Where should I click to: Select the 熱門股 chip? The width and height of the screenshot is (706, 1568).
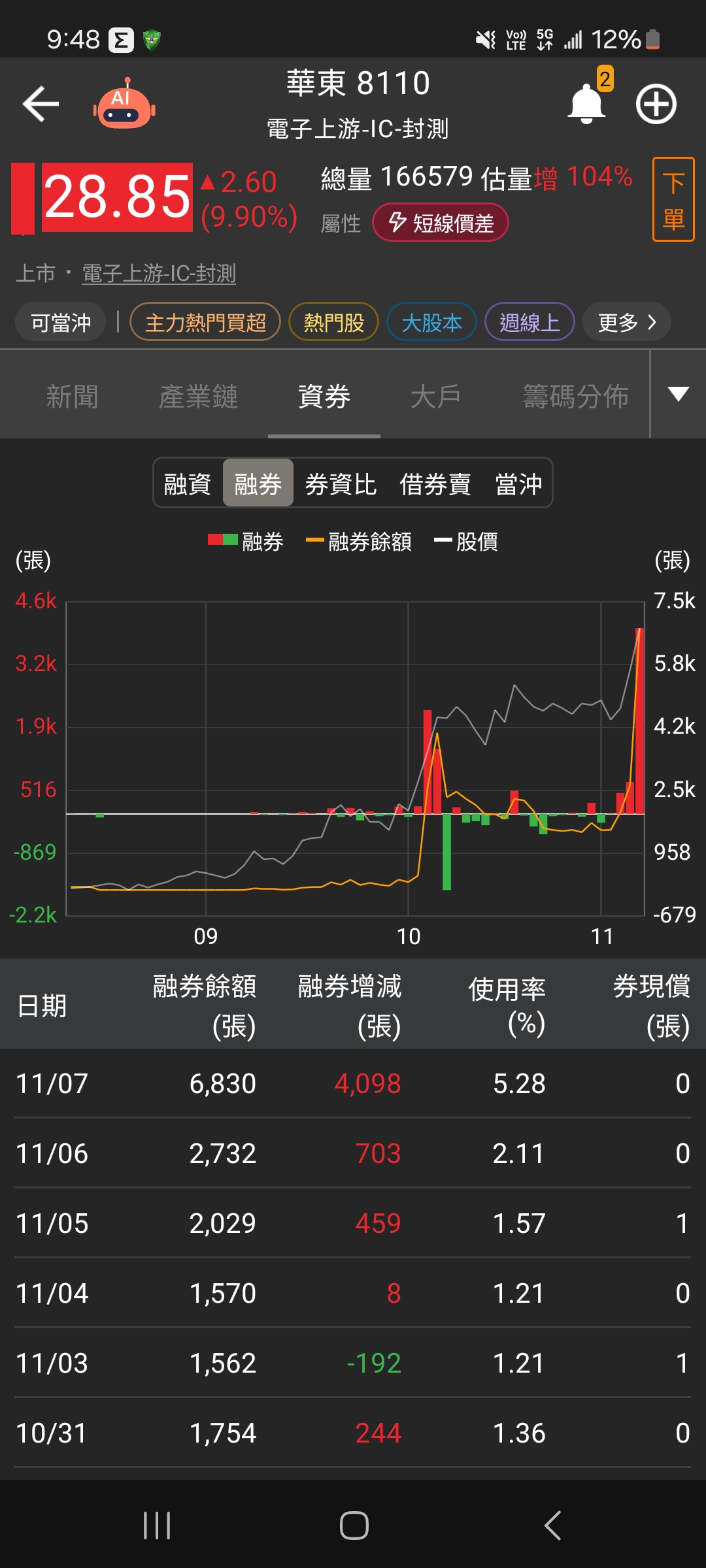333,322
